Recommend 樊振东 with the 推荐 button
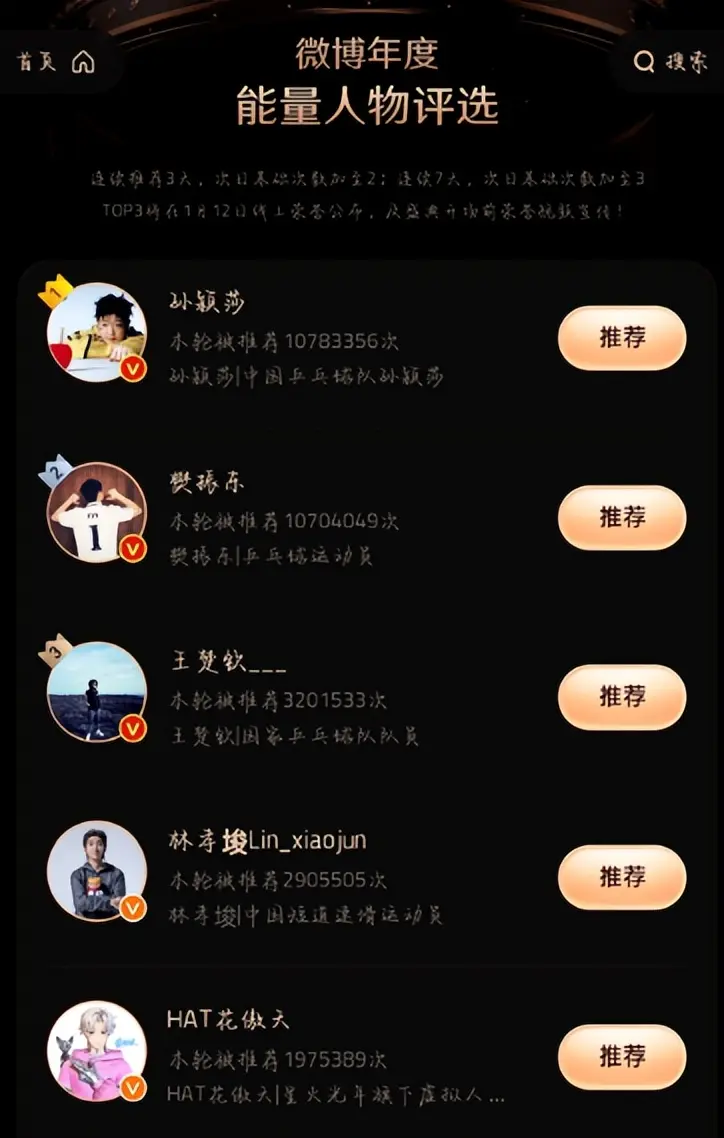 point(621,517)
